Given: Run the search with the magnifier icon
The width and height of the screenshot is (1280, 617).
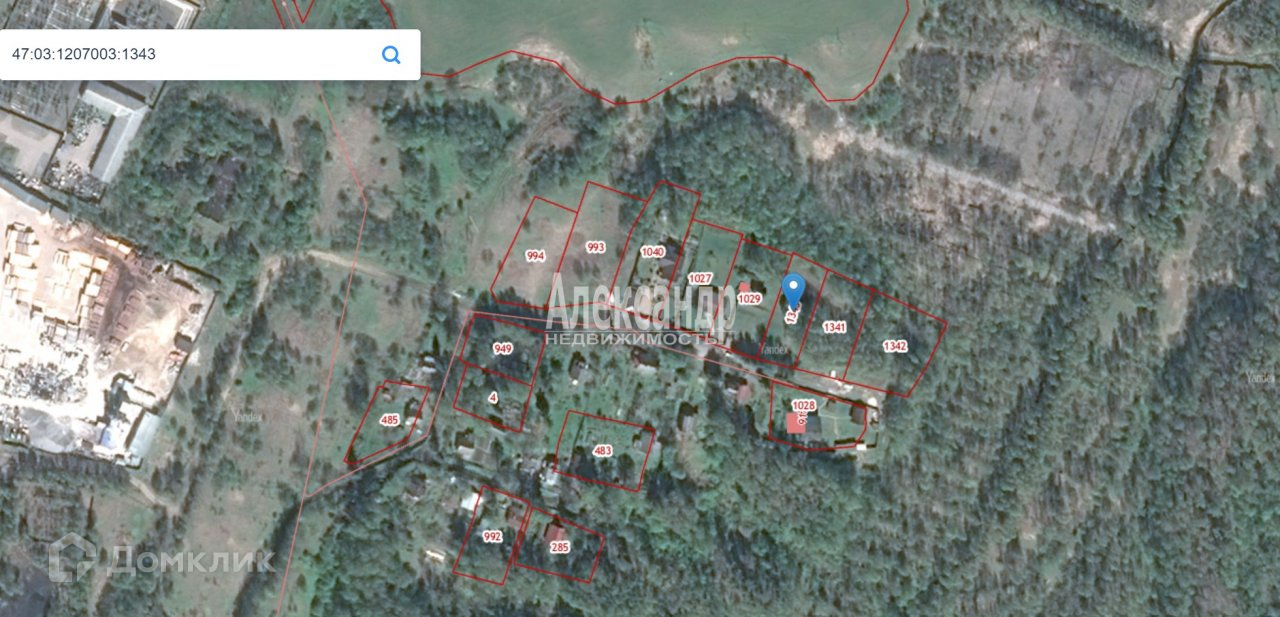Looking at the screenshot, I should pyautogui.click(x=391, y=55).
